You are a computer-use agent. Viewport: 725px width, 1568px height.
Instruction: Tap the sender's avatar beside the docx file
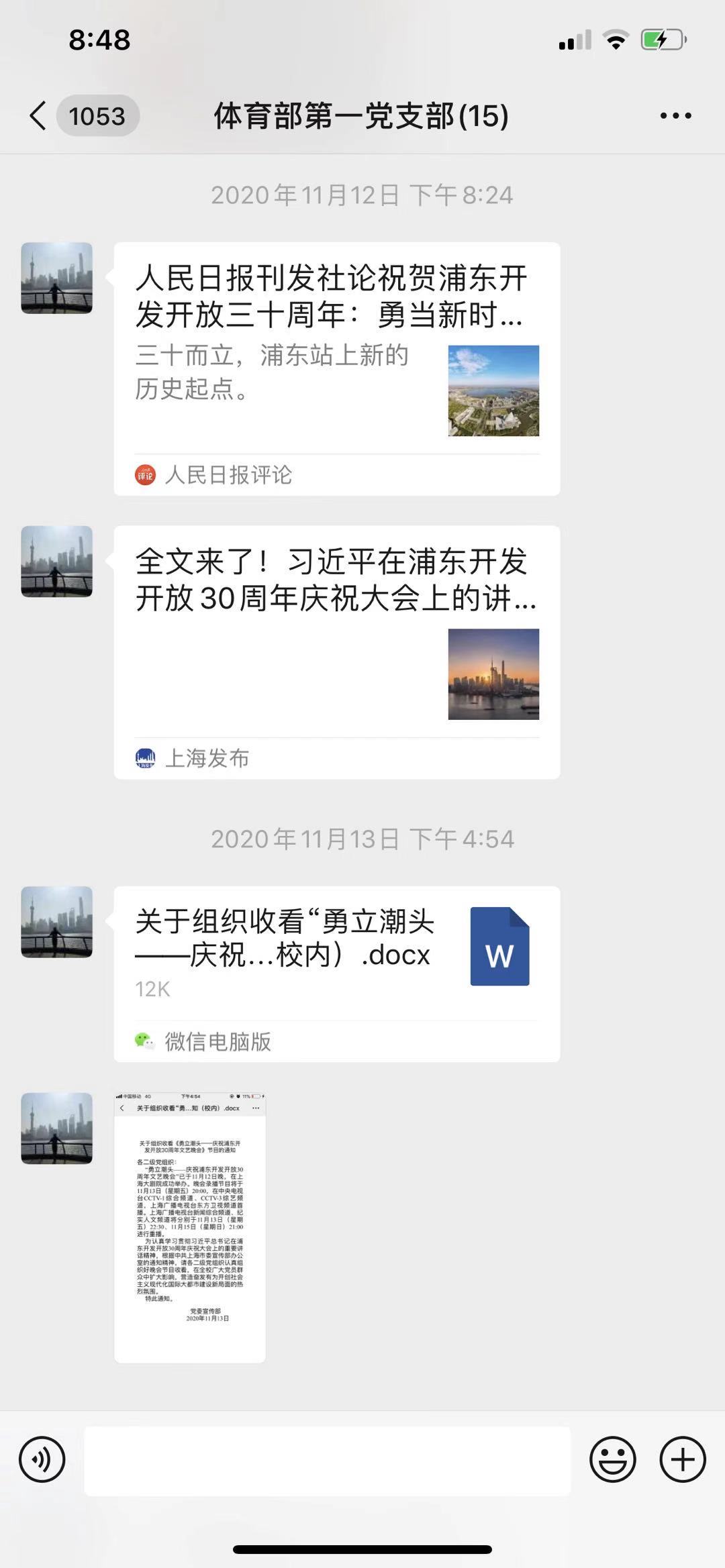[x=56, y=921]
